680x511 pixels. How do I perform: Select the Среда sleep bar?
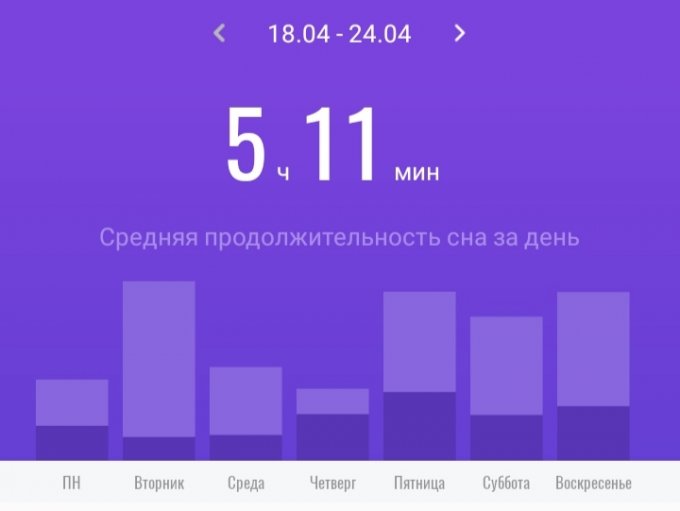click(x=245, y=413)
